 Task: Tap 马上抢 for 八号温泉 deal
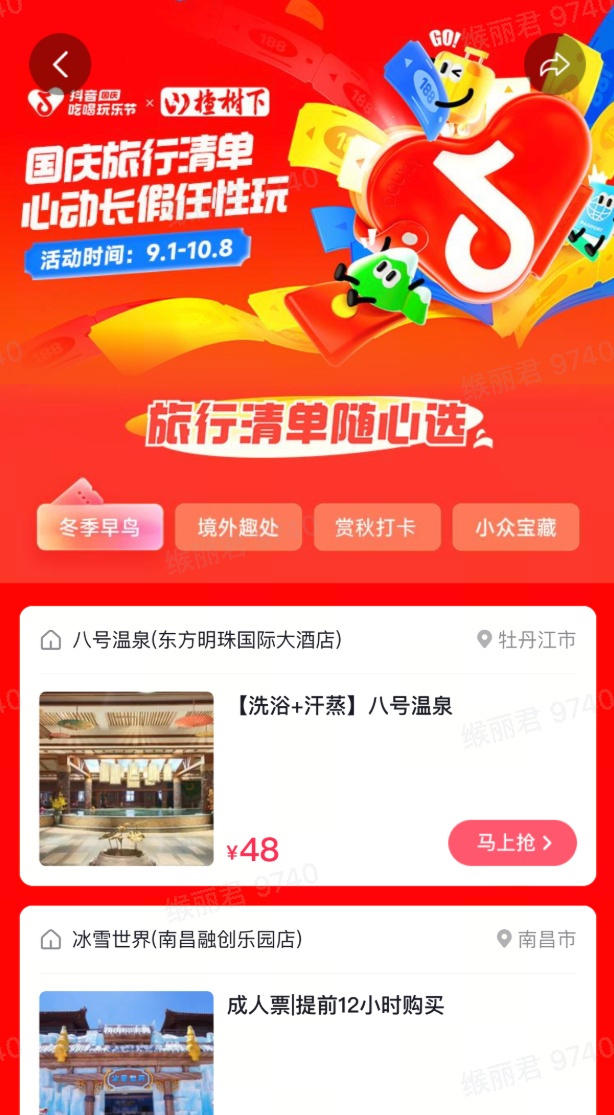[512, 843]
